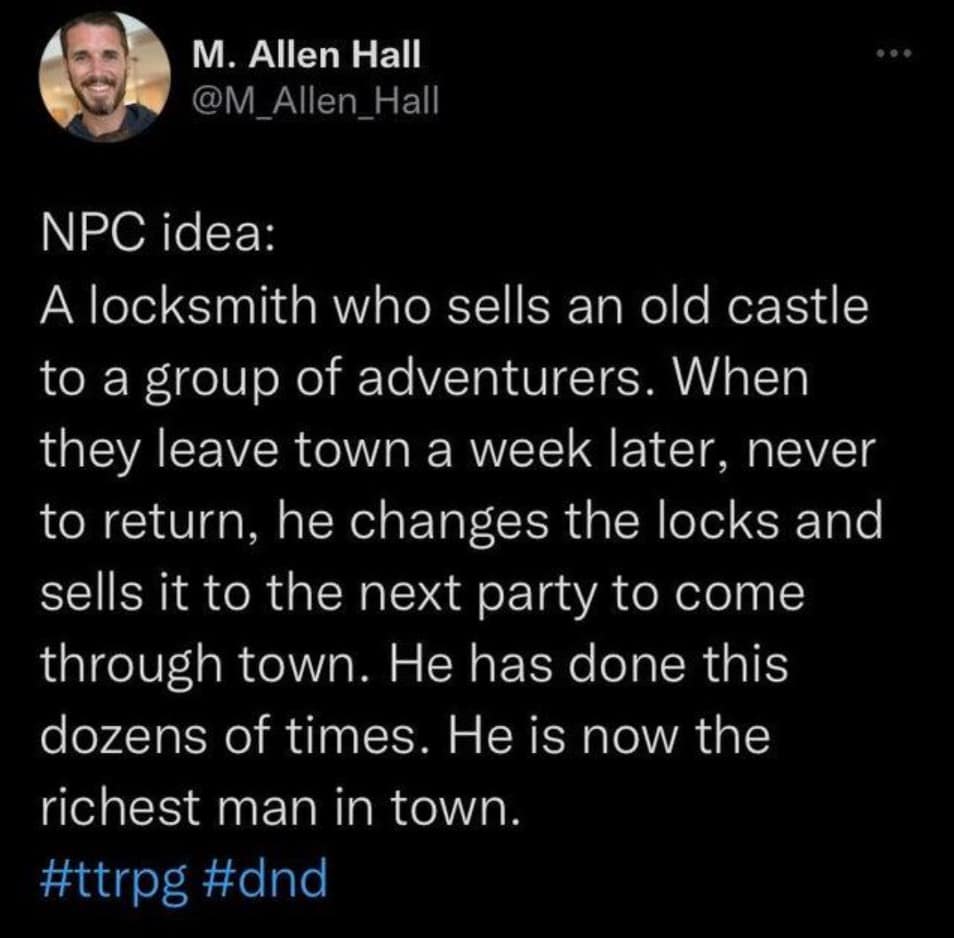Open M. Allen Hall's profile picture
This screenshot has height=938, width=954.
tap(104, 78)
